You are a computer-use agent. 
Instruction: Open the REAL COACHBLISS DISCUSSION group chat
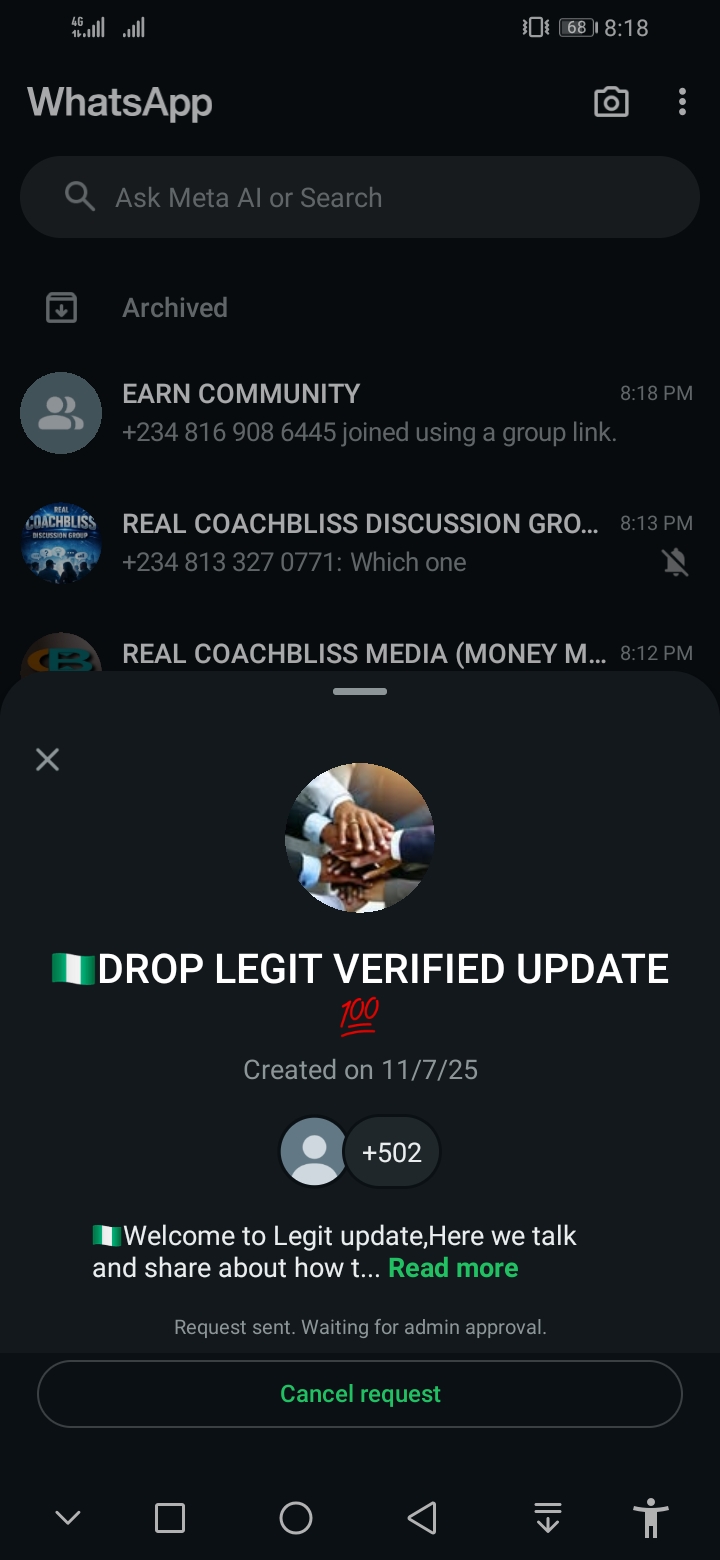[x=360, y=543]
